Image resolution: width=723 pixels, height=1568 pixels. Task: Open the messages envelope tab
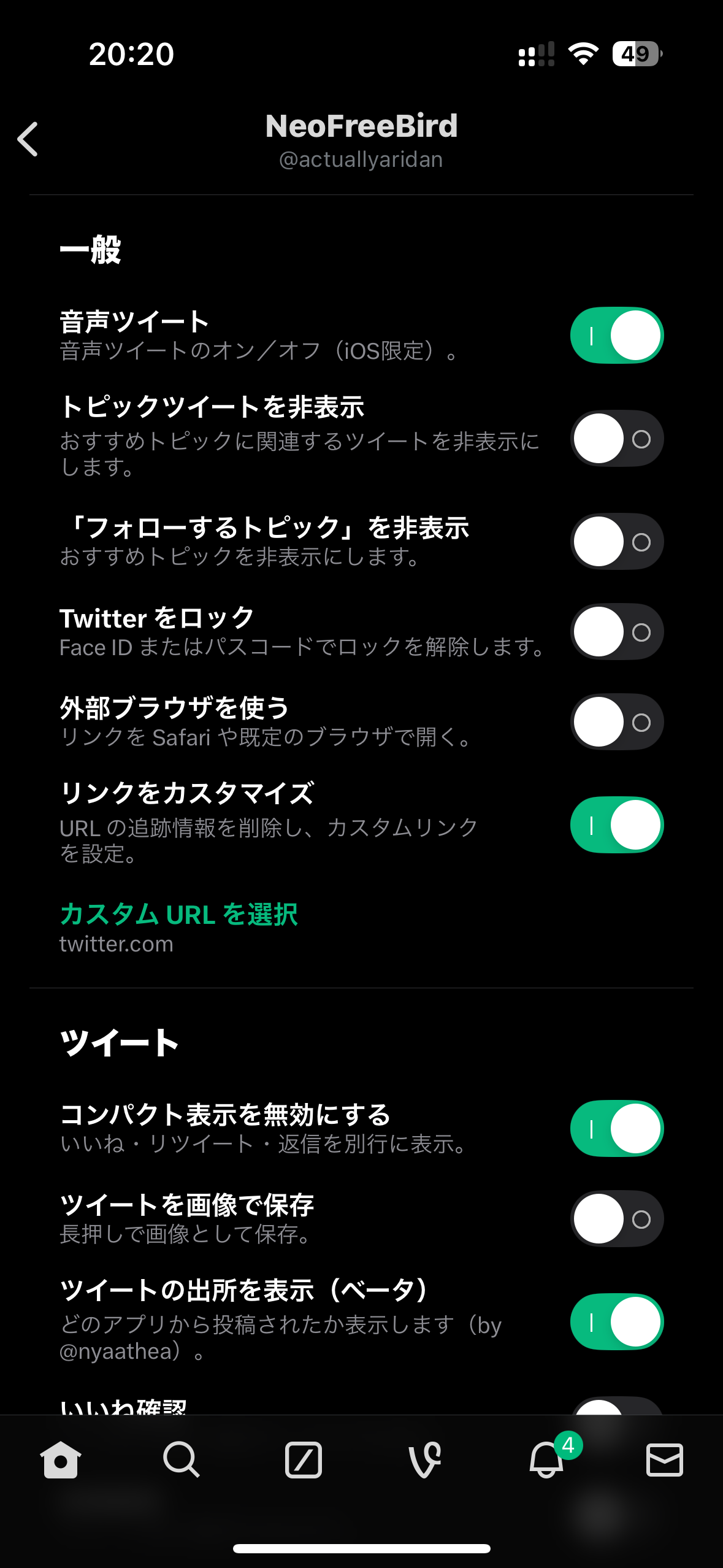coord(665,1459)
